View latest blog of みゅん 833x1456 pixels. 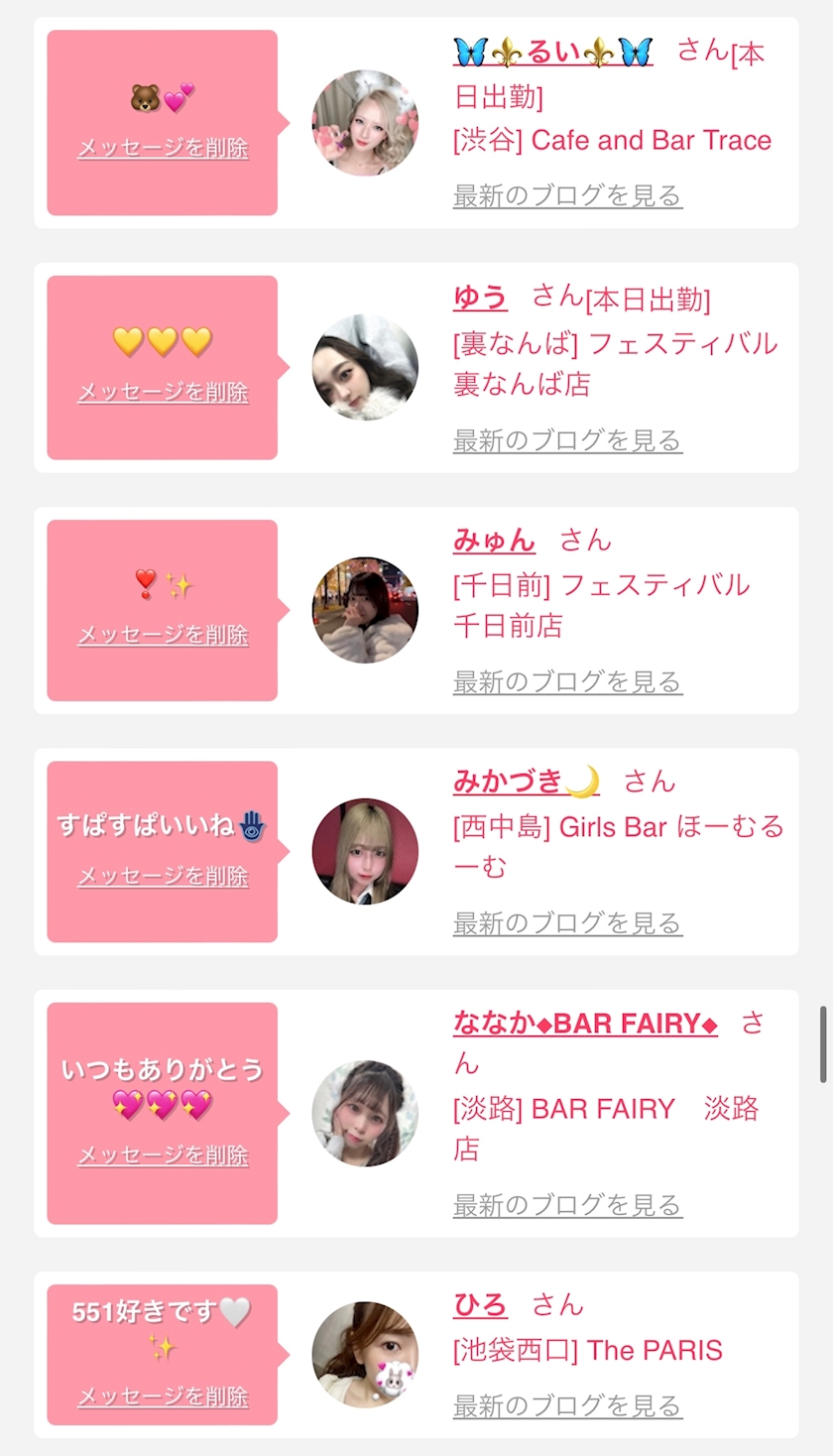(567, 681)
